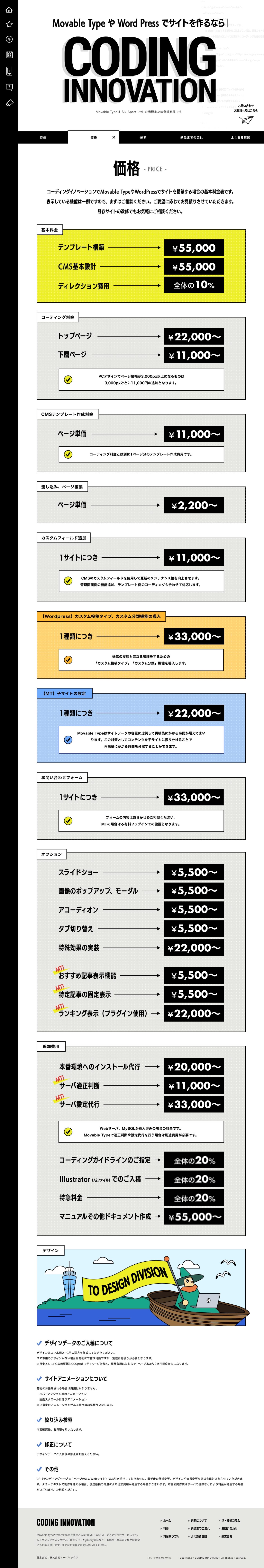Switch to the 特長 tab

point(43,138)
